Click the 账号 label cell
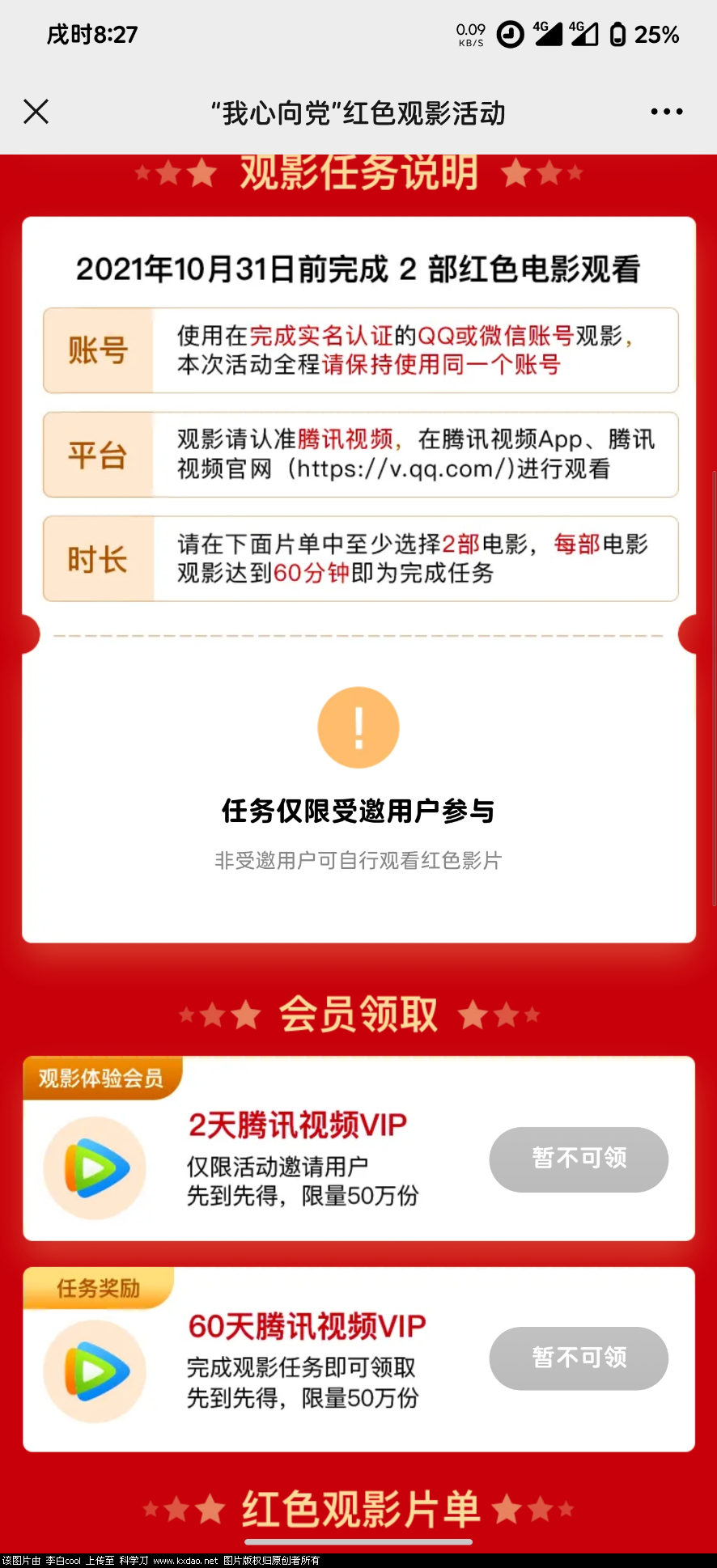The height and width of the screenshot is (1568, 717). click(99, 350)
